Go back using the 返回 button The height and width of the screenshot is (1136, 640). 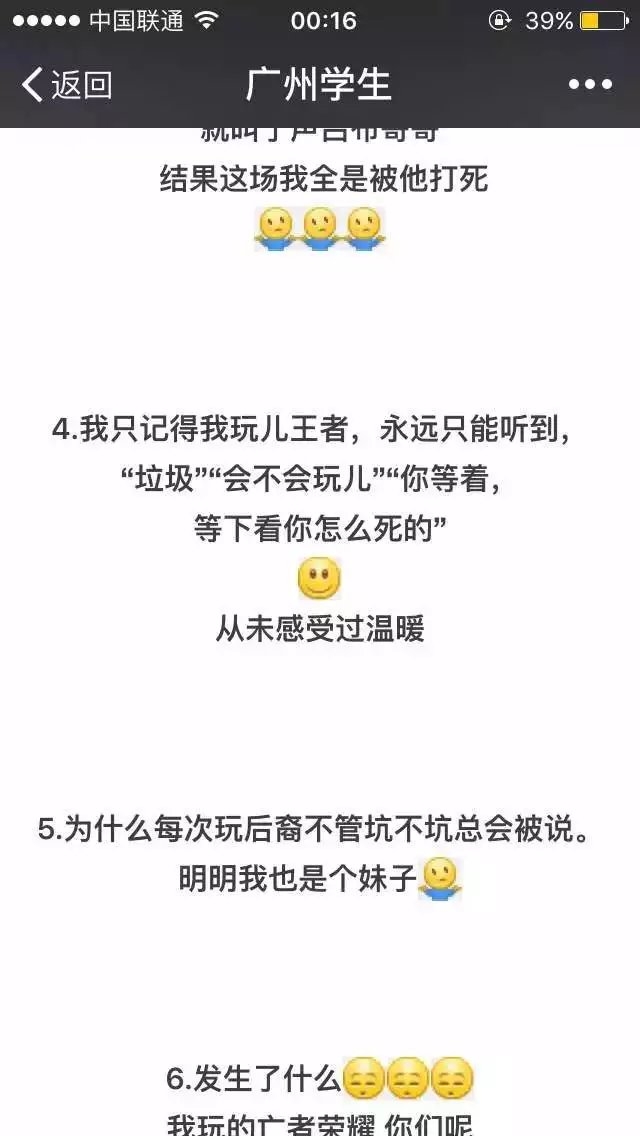(x=67, y=85)
